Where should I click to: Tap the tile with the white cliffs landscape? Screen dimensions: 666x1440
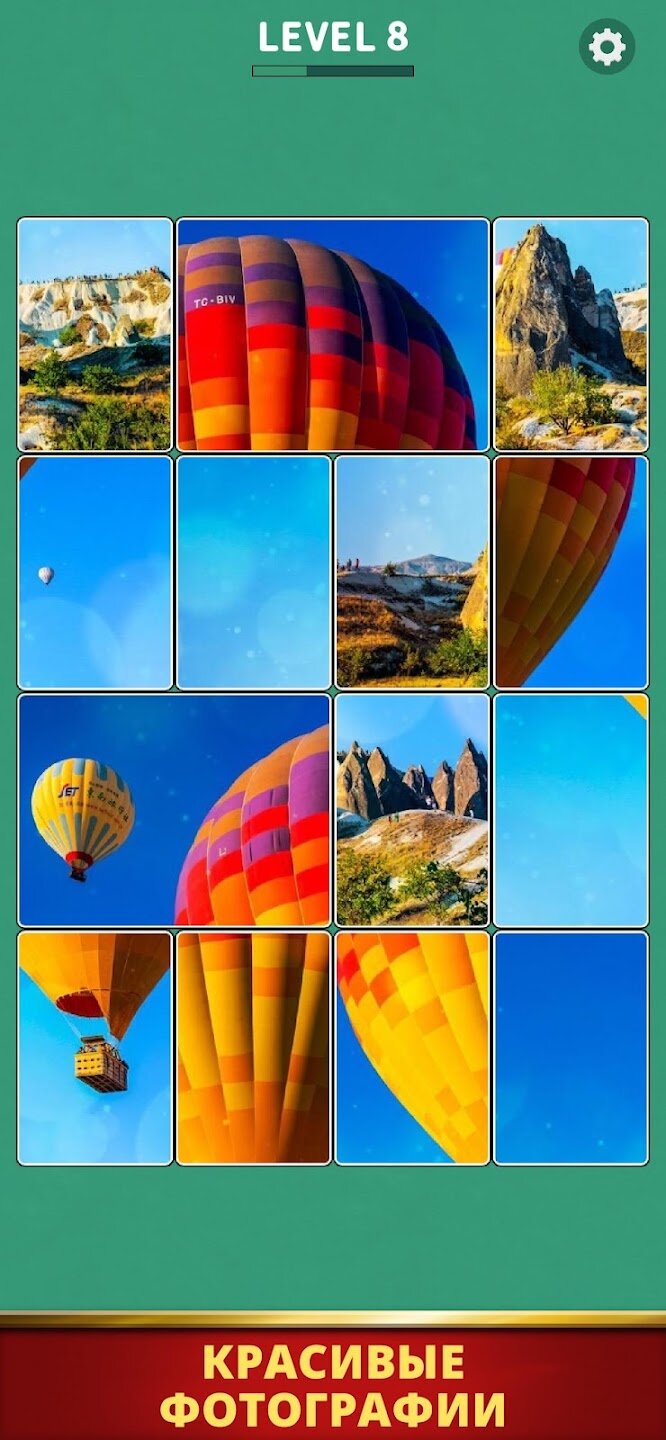(95, 334)
